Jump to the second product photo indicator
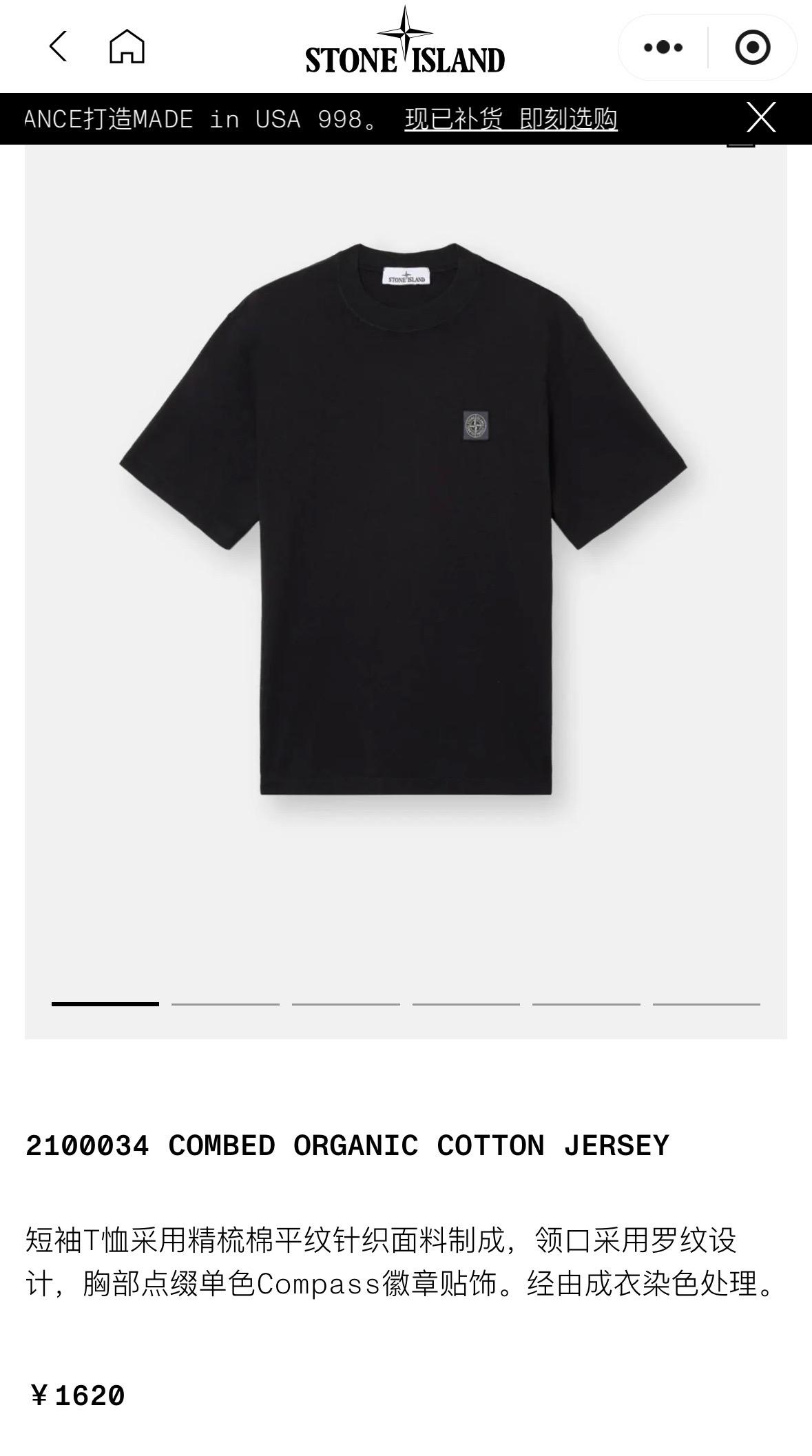The height and width of the screenshot is (1456, 812). point(225,1004)
